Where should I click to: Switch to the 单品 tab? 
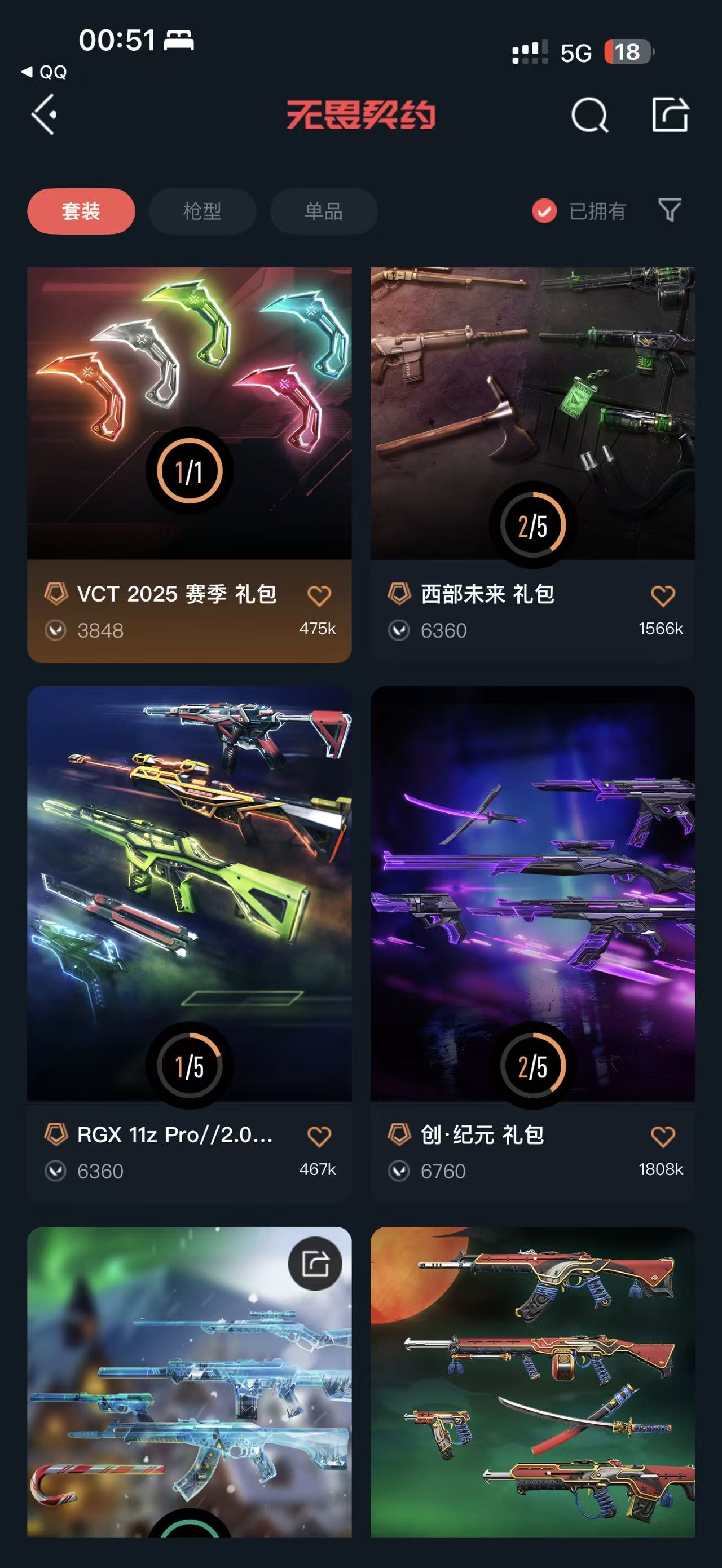point(323,211)
